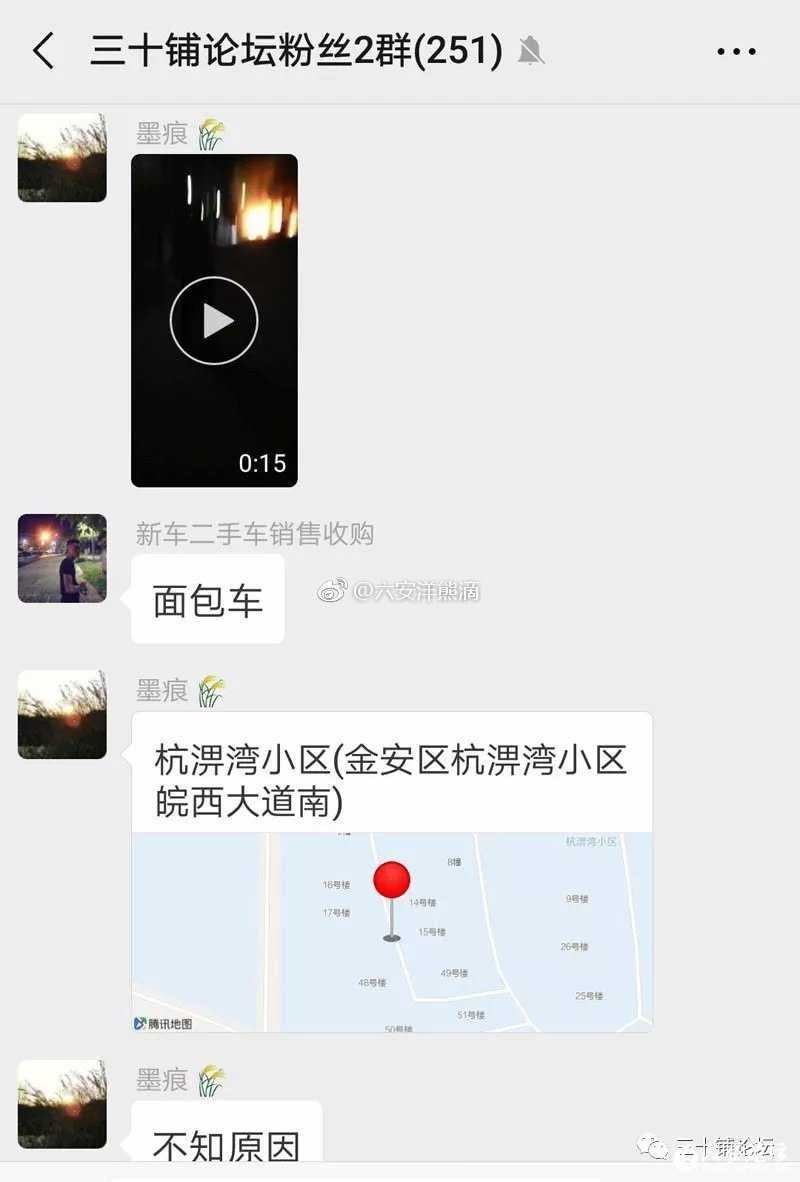The image size is (800, 1182).
Task: Open 墨痕's avatar beside the video message
Action: (x=62, y=158)
